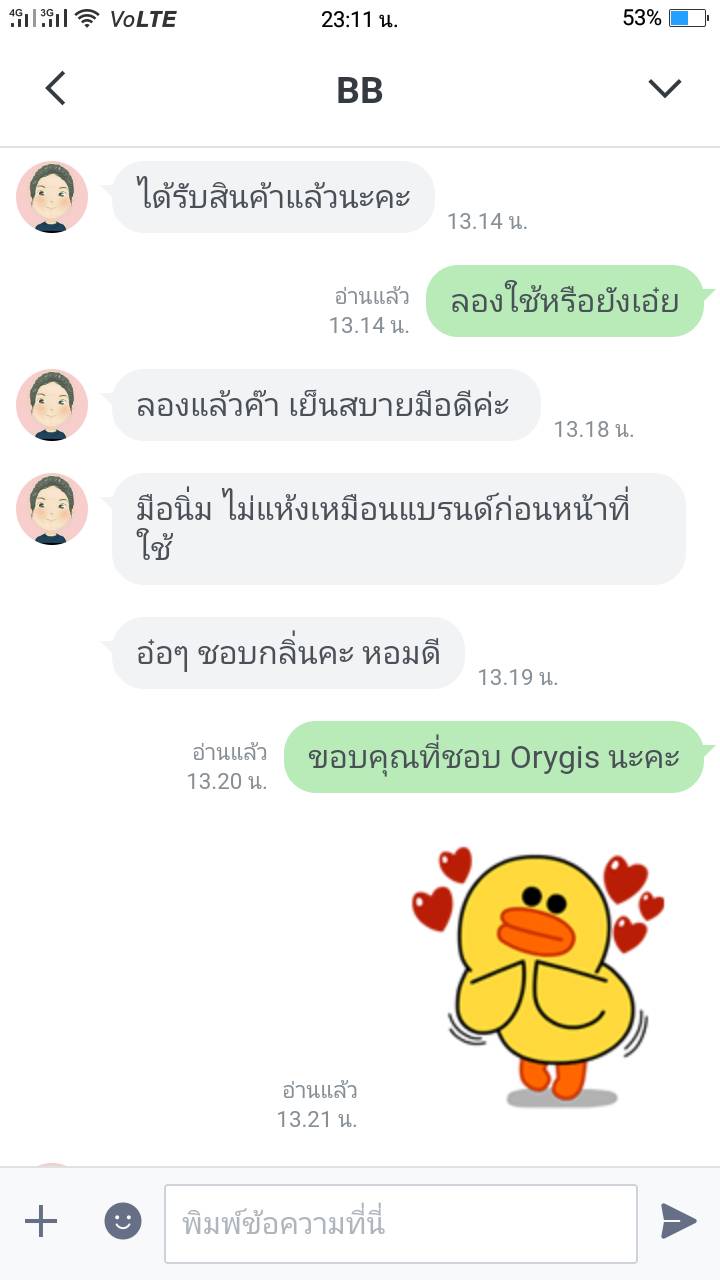Send the message with the arrow icon
The height and width of the screenshot is (1280, 720).
click(x=678, y=1221)
